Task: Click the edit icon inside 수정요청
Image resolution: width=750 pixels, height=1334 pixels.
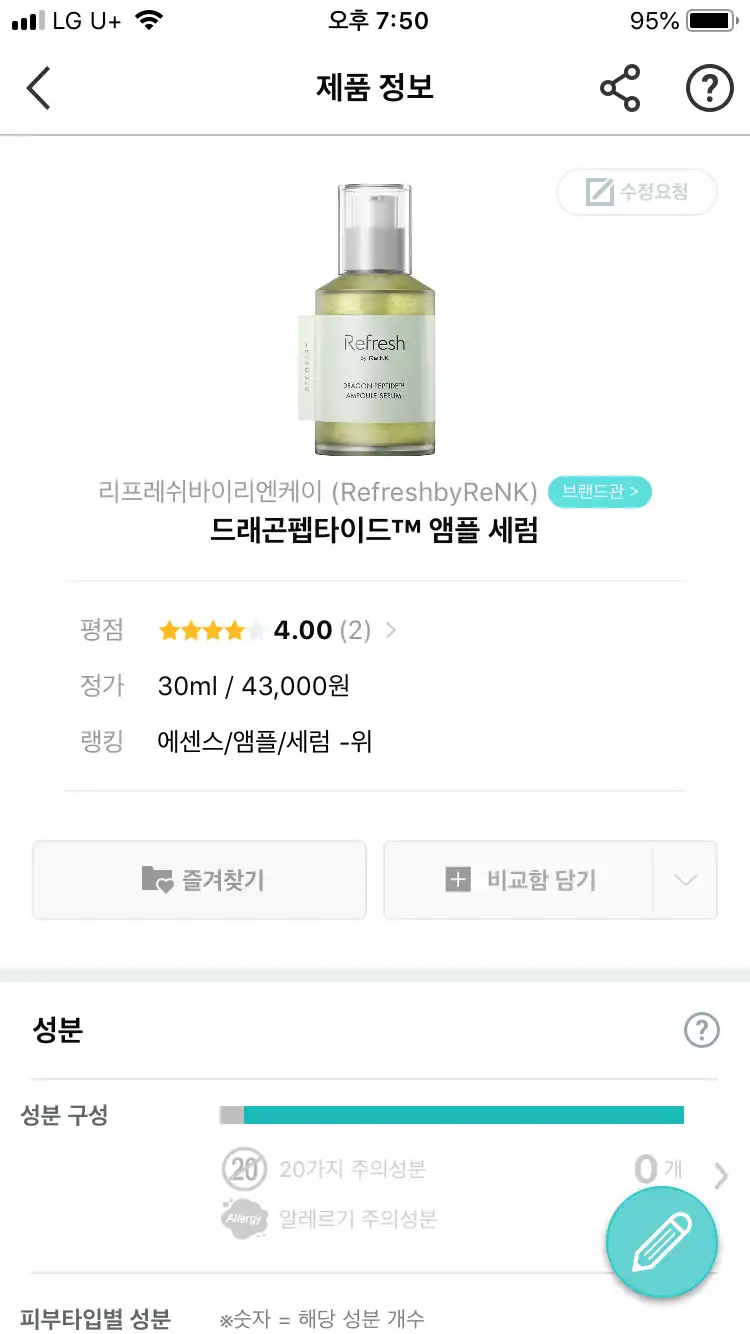Action: (596, 192)
